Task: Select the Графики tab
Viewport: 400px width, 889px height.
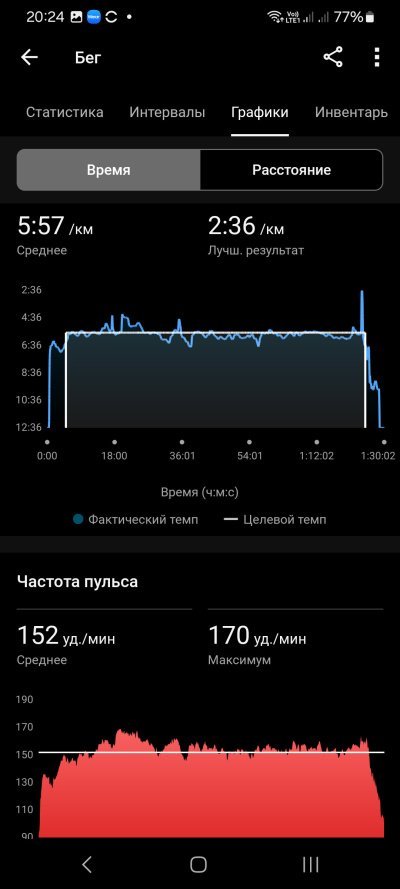Action: (259, 112)
